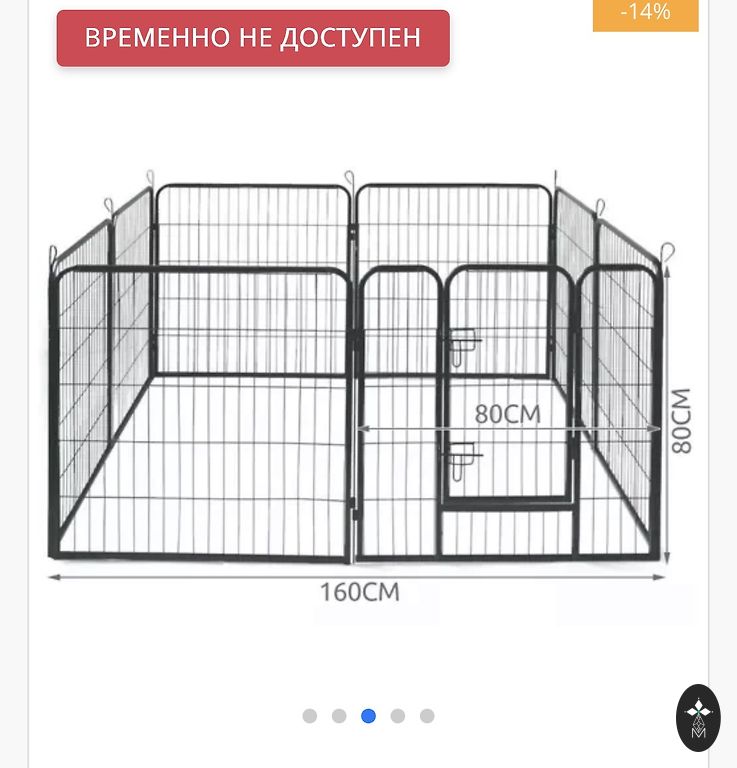Open the floating dark round widget button
This screenshot has width=737, height=768.
pos(698,717)
